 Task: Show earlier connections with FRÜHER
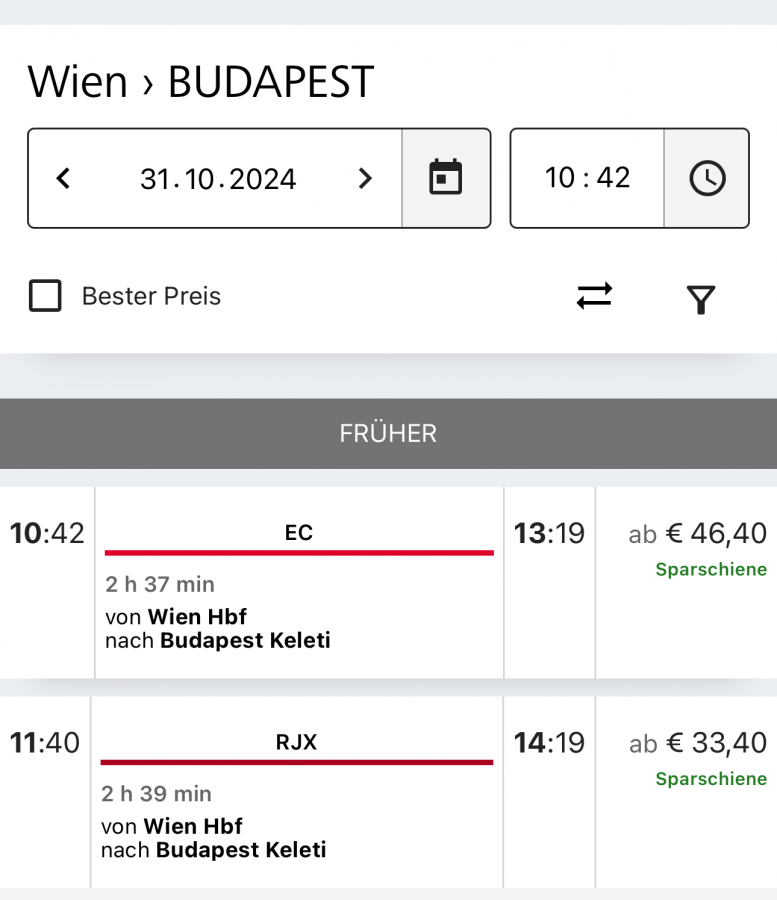click(x=388, y=433)
